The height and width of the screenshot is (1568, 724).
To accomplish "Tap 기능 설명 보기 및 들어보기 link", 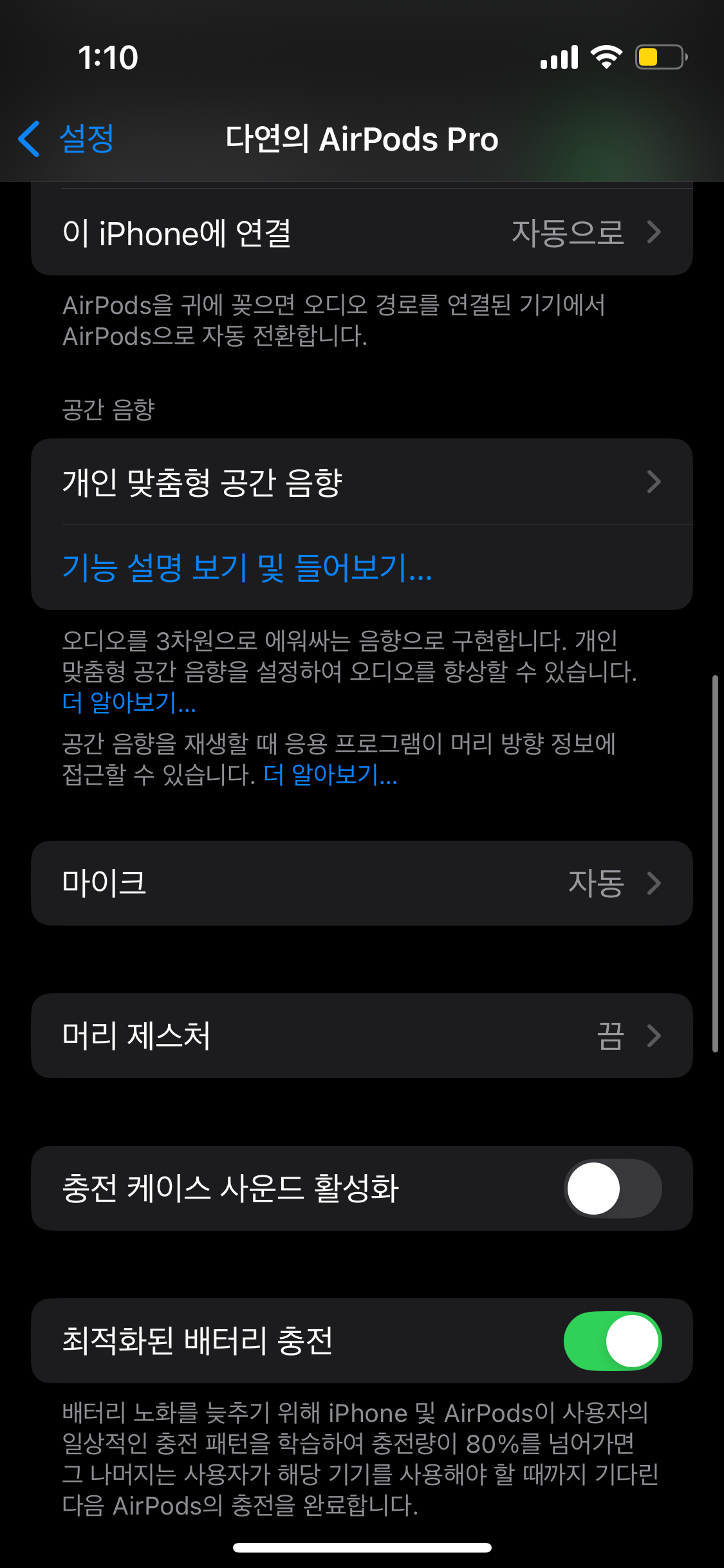I will click(x=247, y=568).
